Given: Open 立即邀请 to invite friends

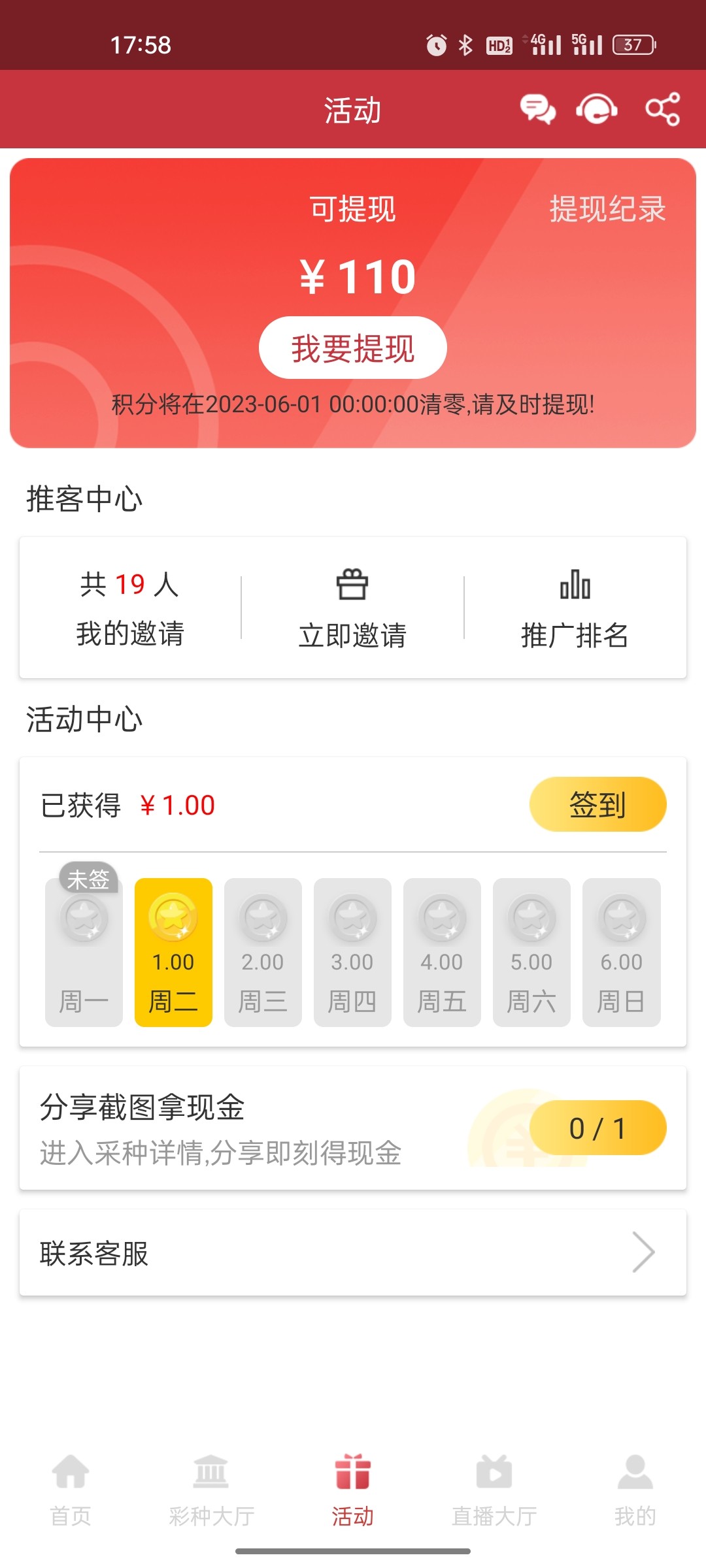Looking at the screenshot, I should (353, 608).
